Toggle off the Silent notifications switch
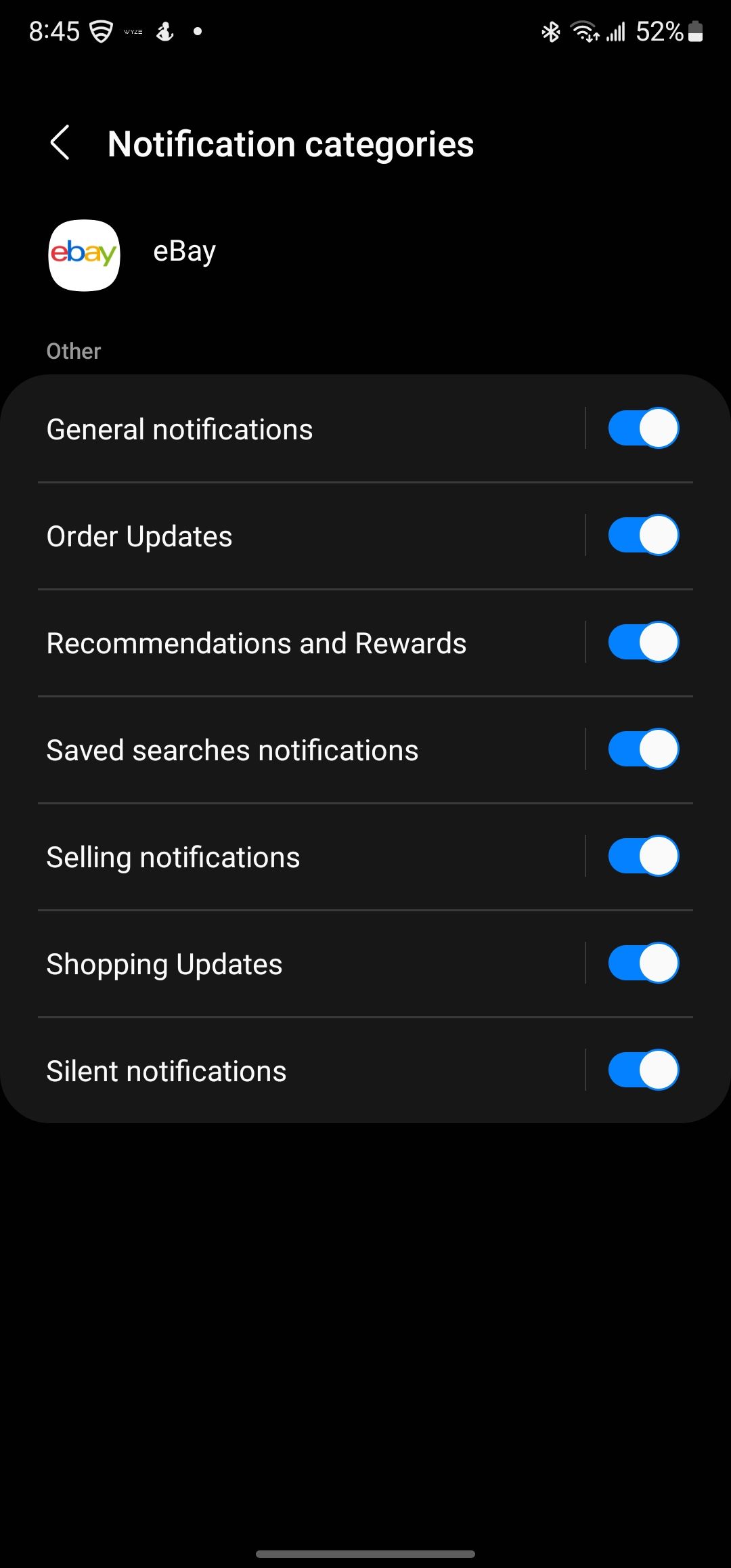731x1568 pixels. coord(643,1070)
